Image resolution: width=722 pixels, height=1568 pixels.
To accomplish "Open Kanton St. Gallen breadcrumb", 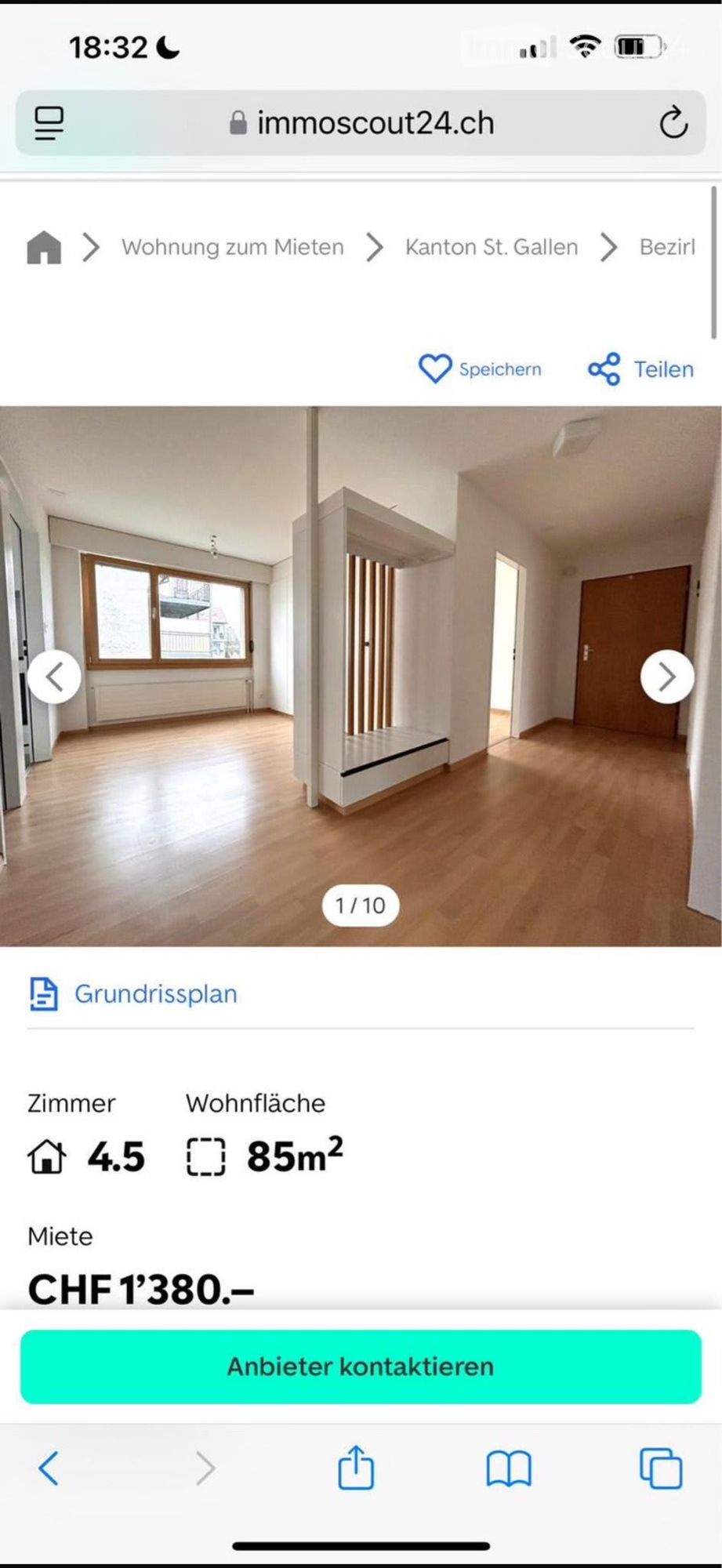I will [491, 248].
